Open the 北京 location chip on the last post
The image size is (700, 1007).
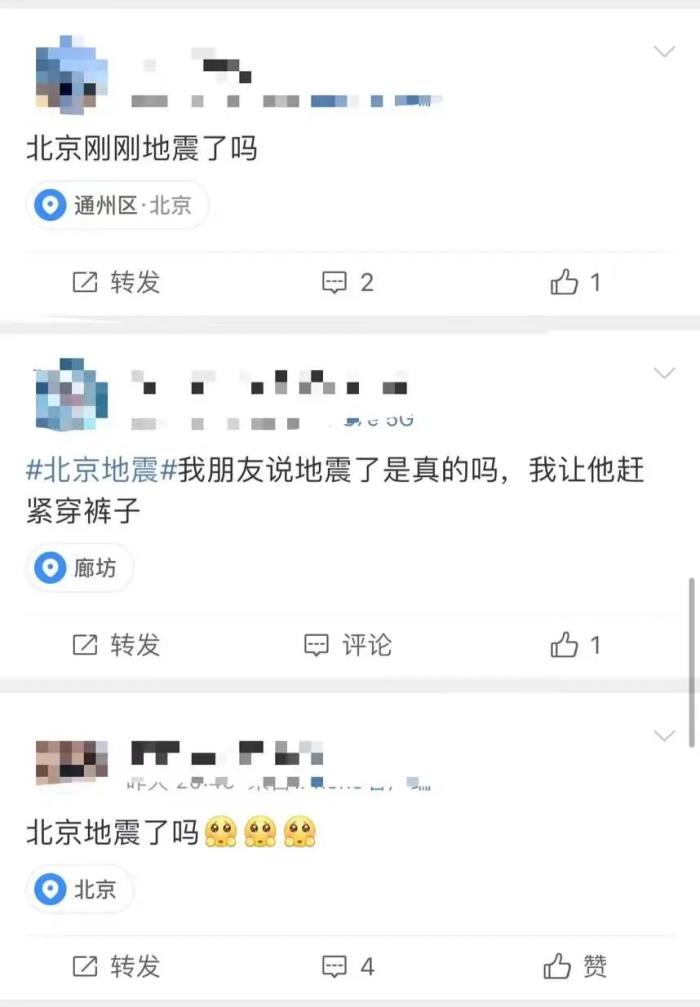(x=79, y=889)
